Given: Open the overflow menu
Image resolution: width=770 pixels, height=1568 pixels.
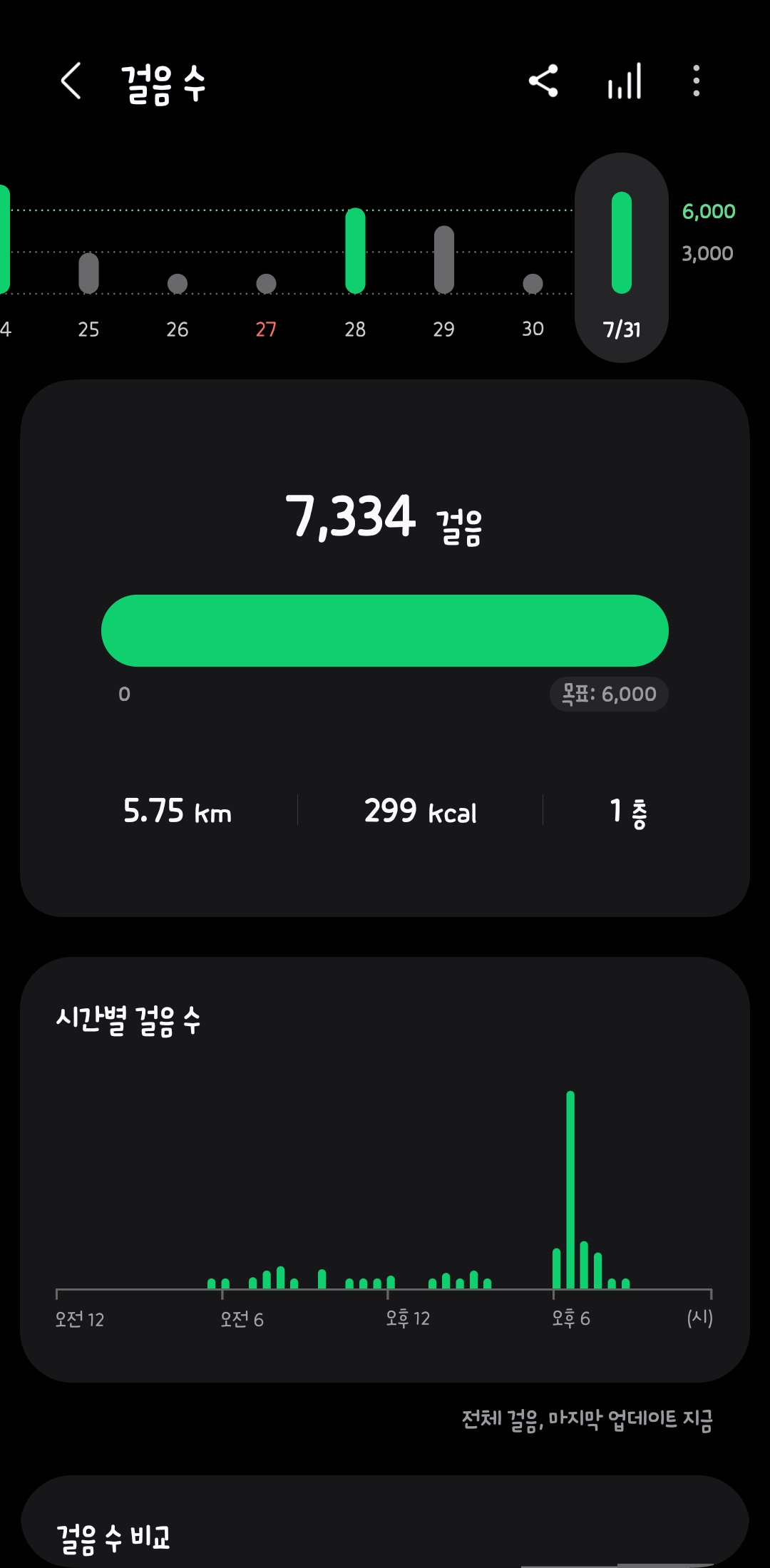Looking at the screenshot, I should coord(697,81).
